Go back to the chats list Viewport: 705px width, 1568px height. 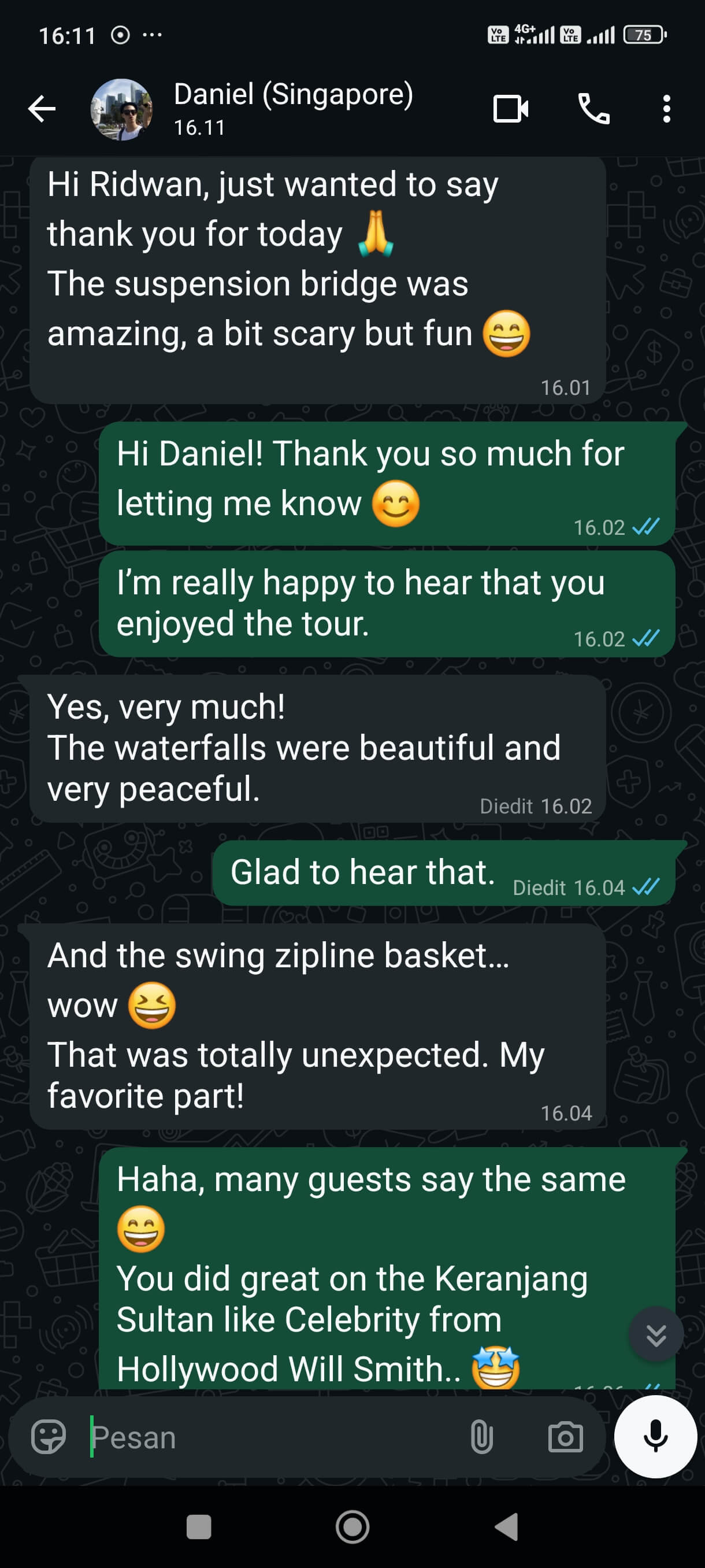click(x=42, y=110)
